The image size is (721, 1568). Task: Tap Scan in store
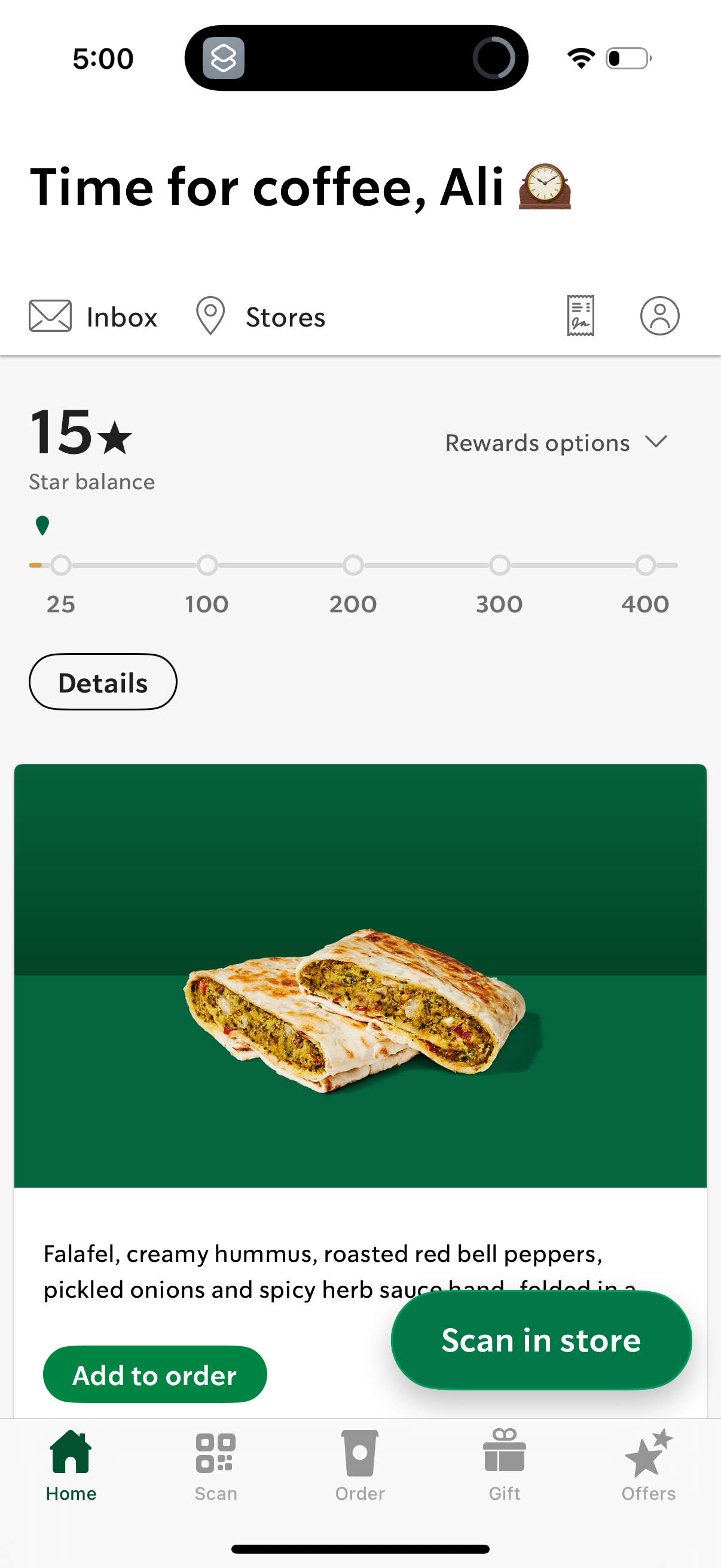(x=541, y=1339)
